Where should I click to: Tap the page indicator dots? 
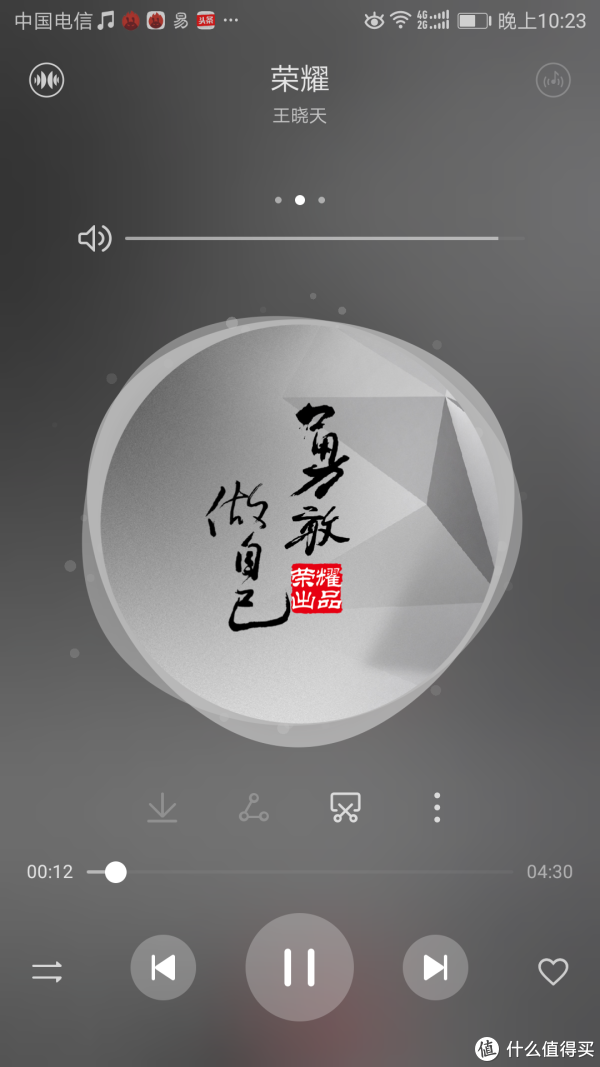(x=300, y=200)
